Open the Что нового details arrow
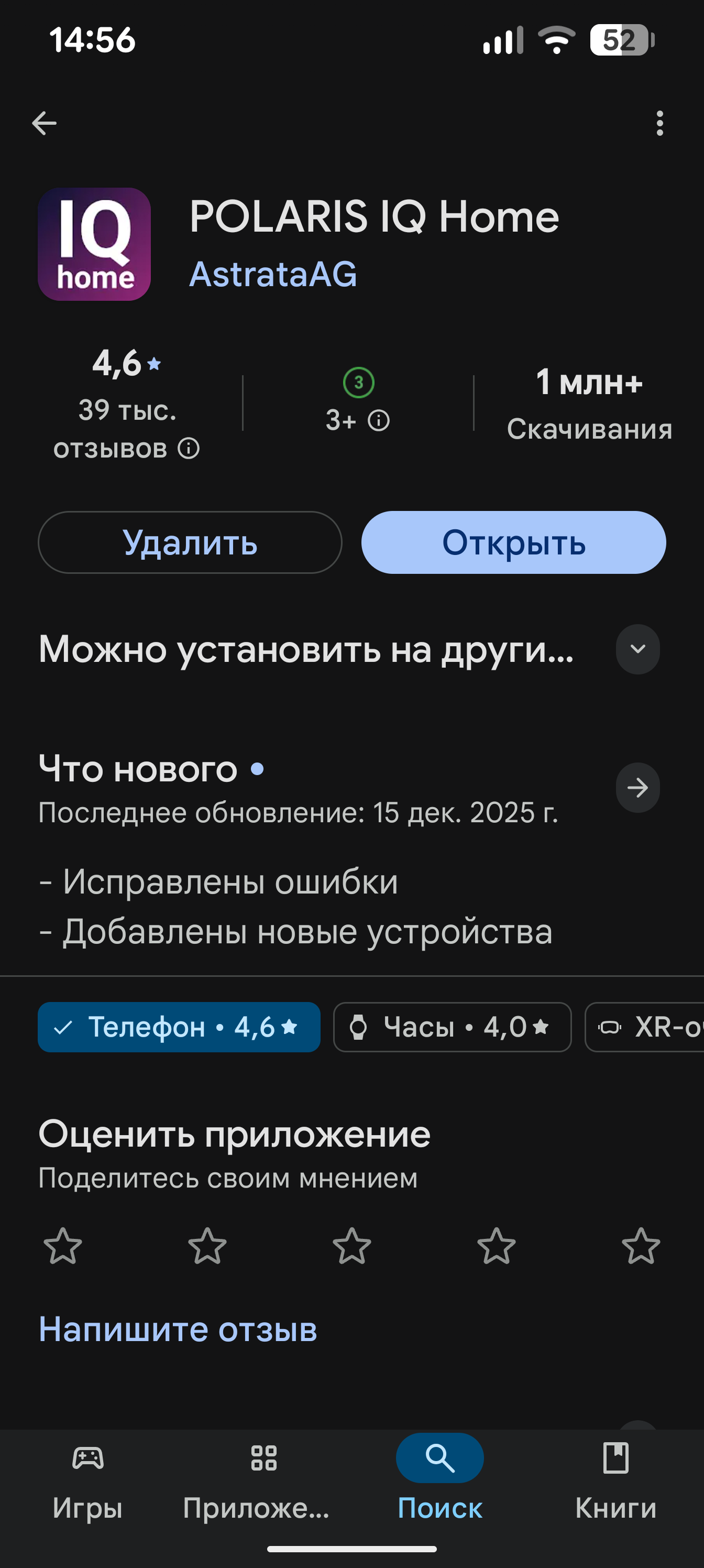 pos(637,788)
